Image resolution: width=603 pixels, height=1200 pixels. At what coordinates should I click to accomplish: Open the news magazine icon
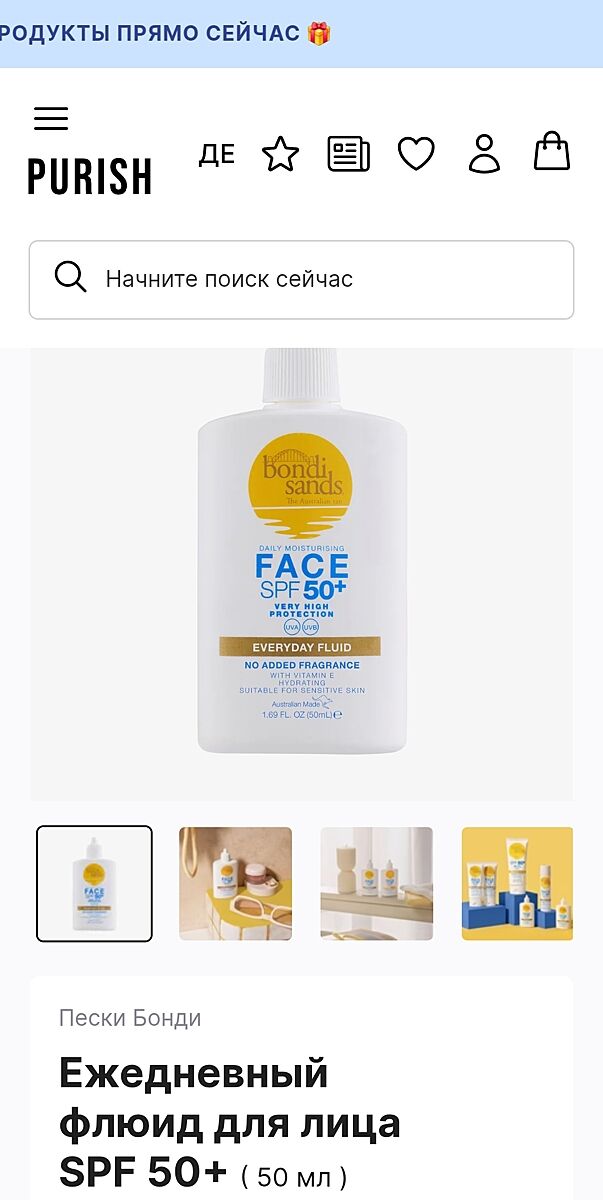[348, 154]
